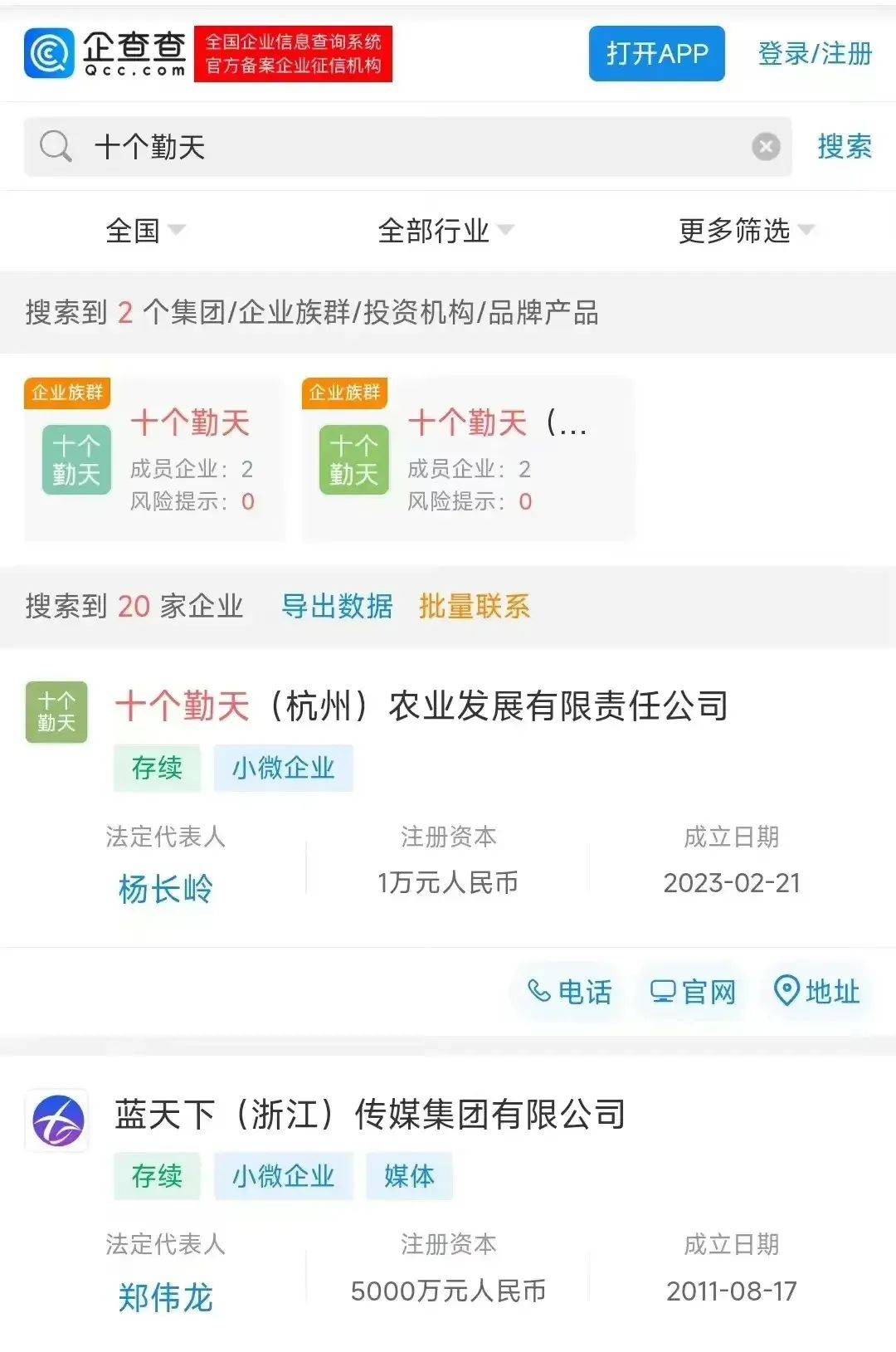
Task: Tap the 打开APP button
Action: coord(656,54)
